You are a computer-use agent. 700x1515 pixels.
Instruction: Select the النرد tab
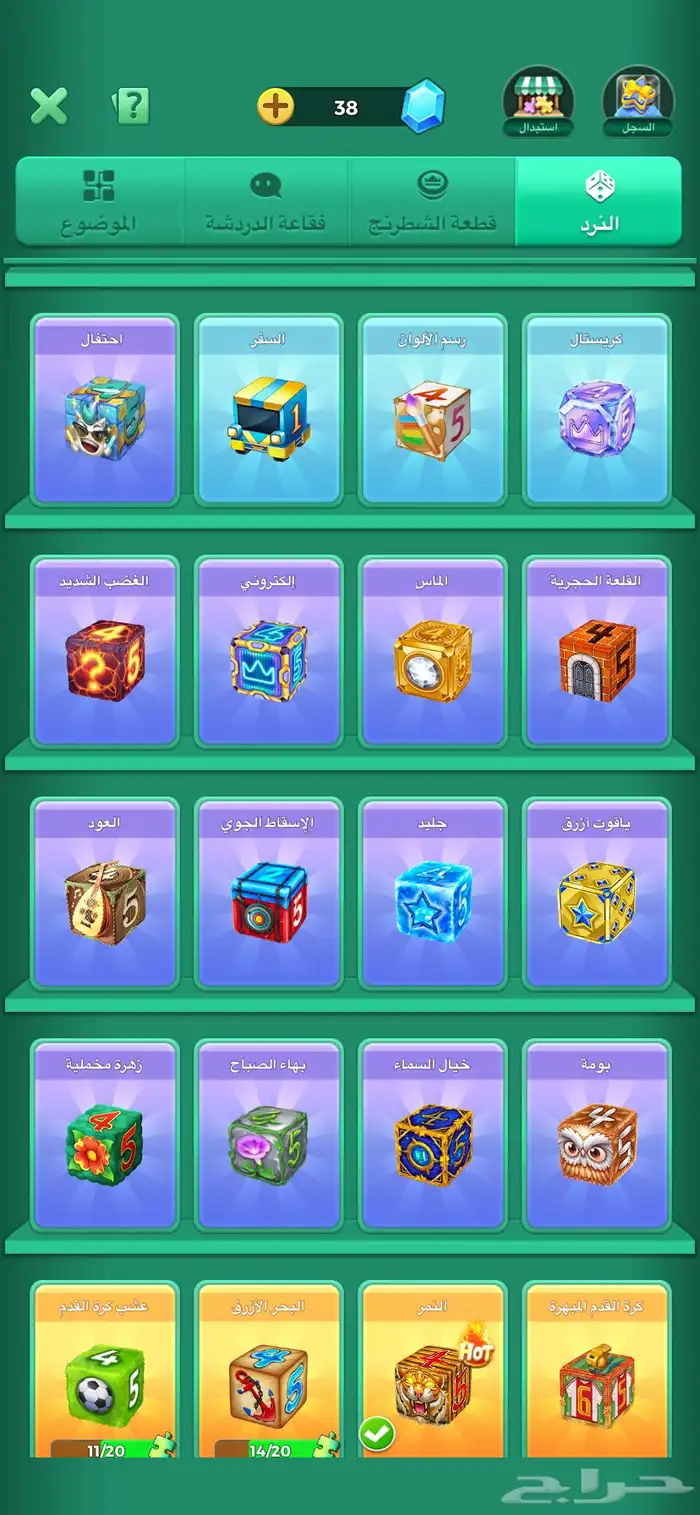click(x=599, y=201)
